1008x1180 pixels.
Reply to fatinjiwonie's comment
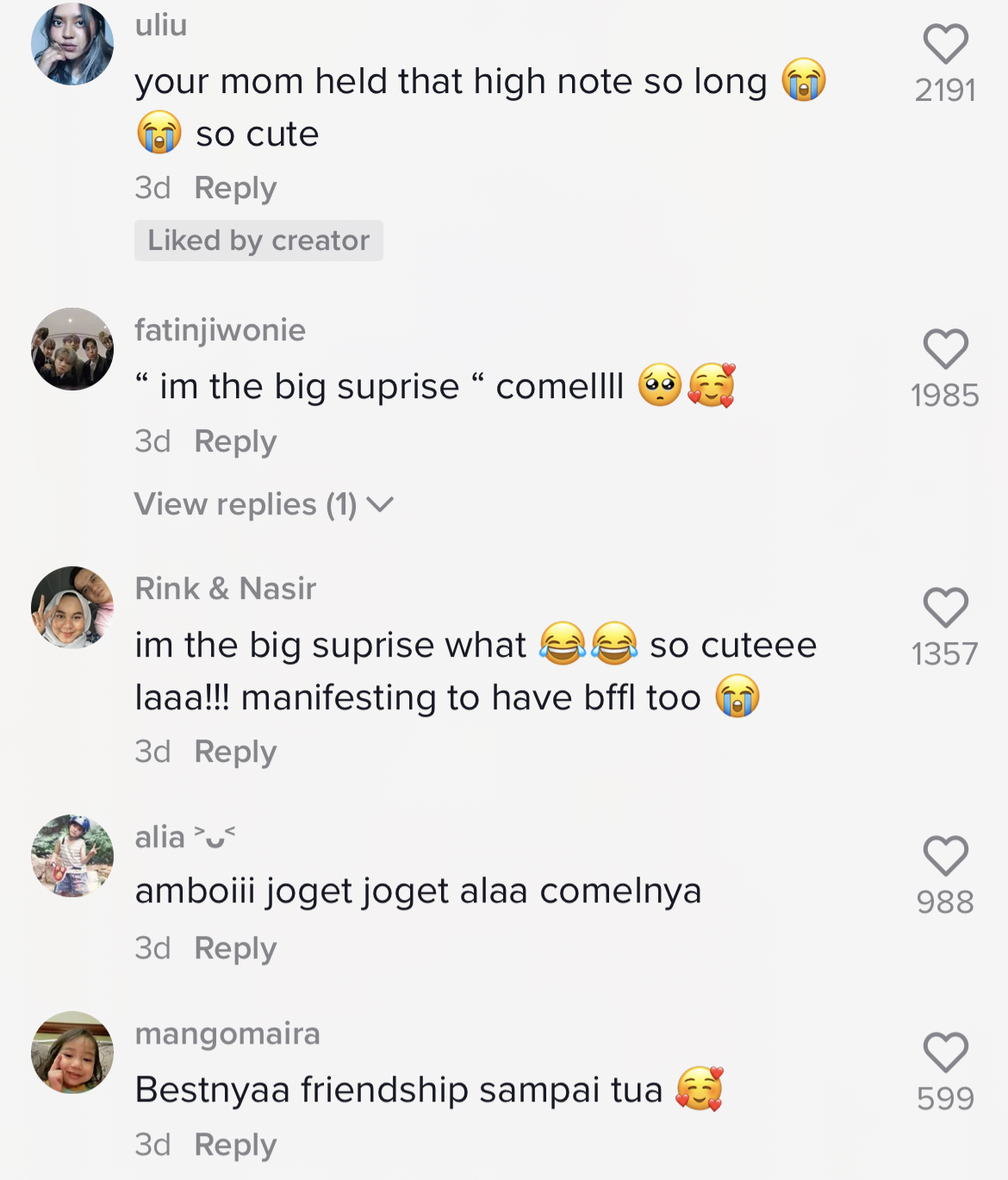(x=235, y=441)
